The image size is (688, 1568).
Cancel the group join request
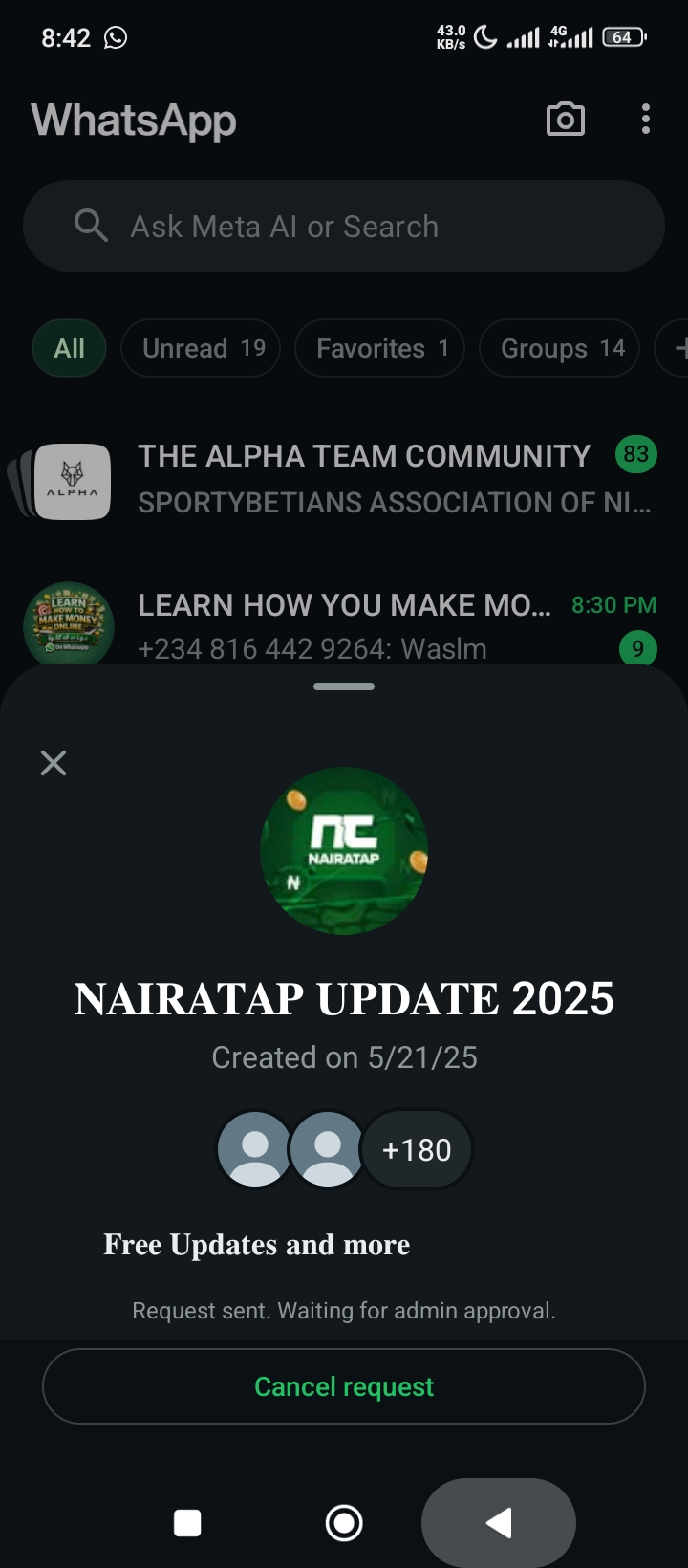(344, 1386)
